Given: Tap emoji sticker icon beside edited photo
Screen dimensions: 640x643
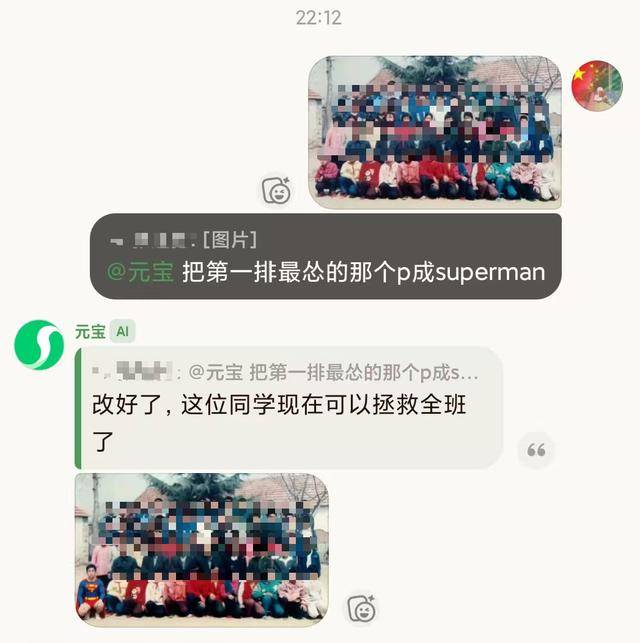Looking at the screenshot, I should pos(361,607).
